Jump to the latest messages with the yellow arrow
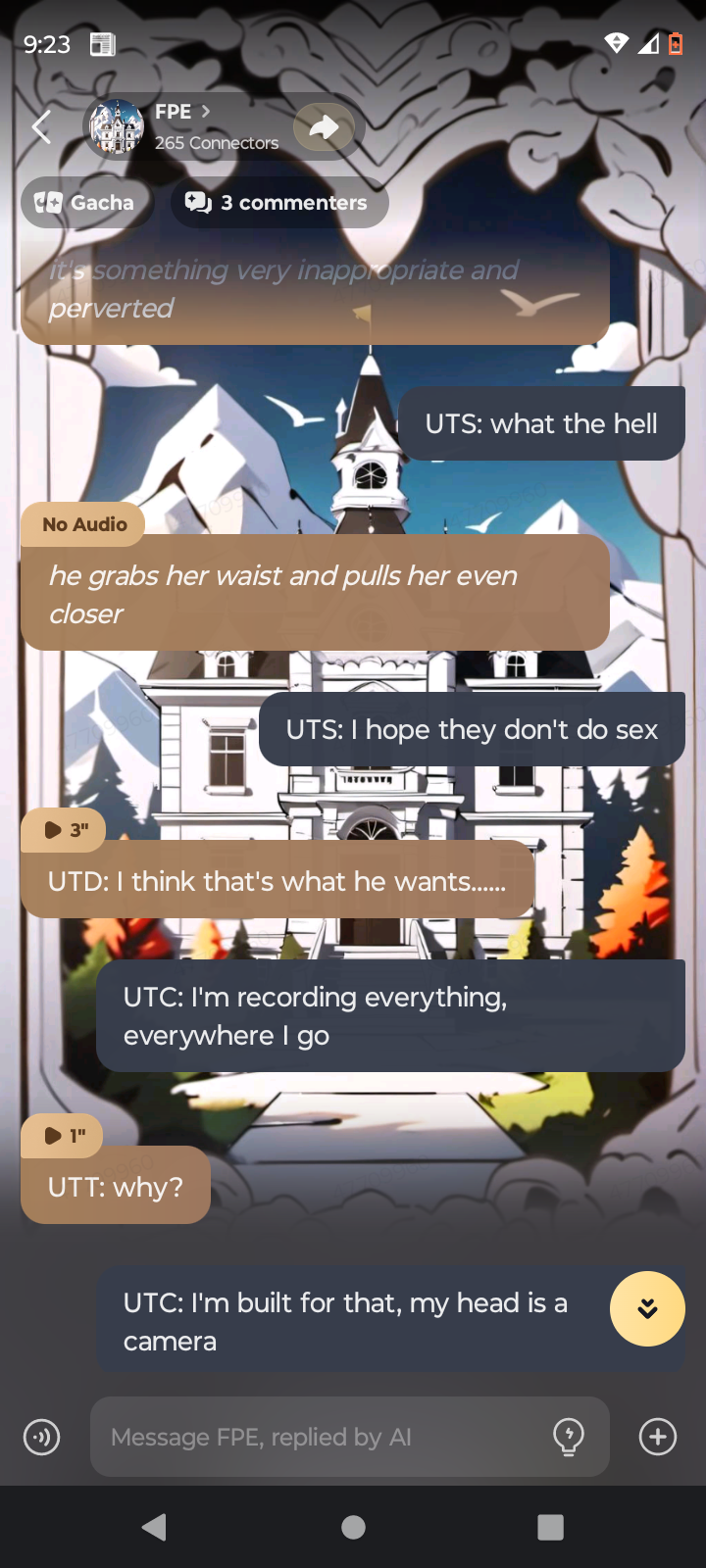706x1568 pixels. (647, 1309)
